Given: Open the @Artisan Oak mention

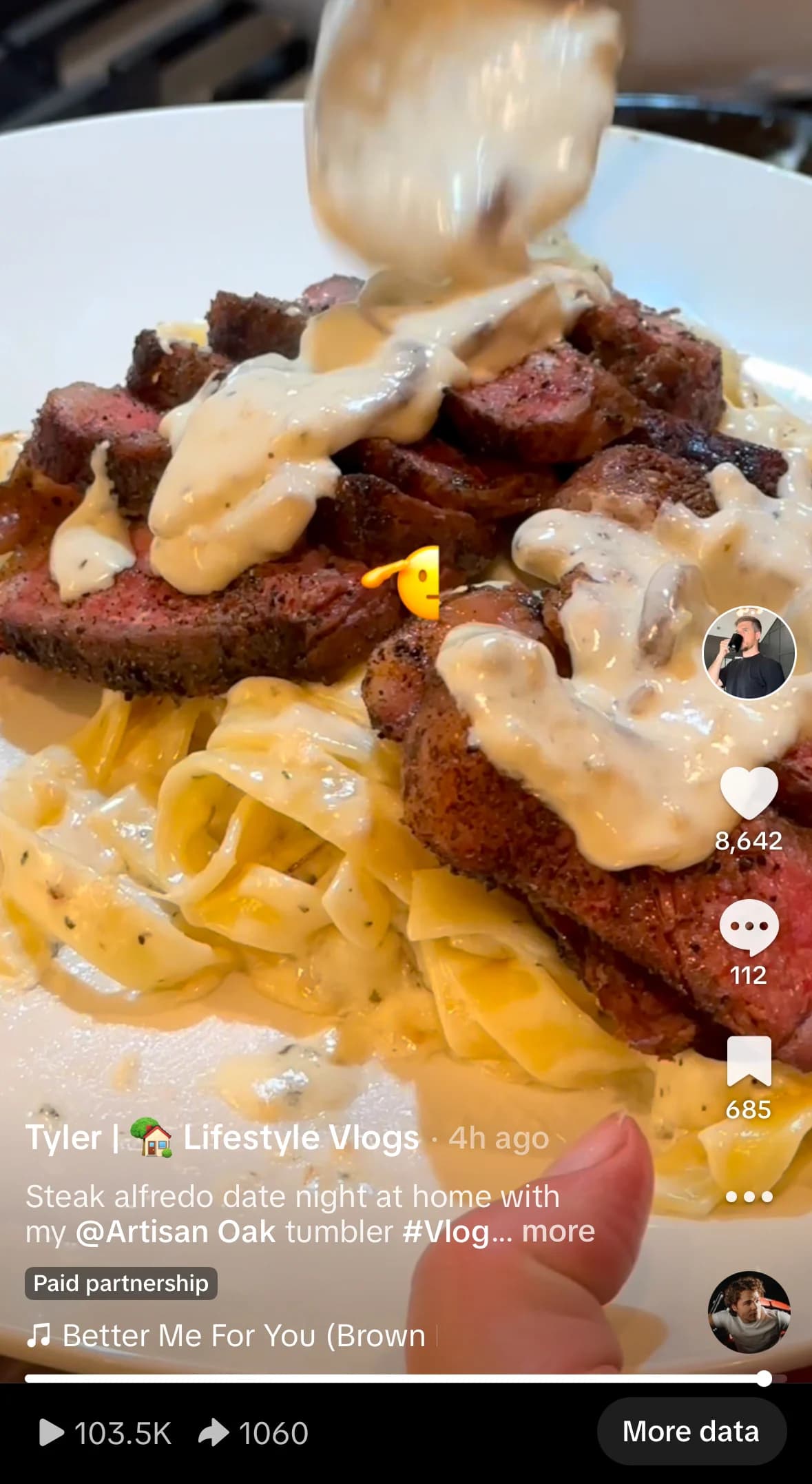Looking at the screenshot, I should [x=176, y=1231].
